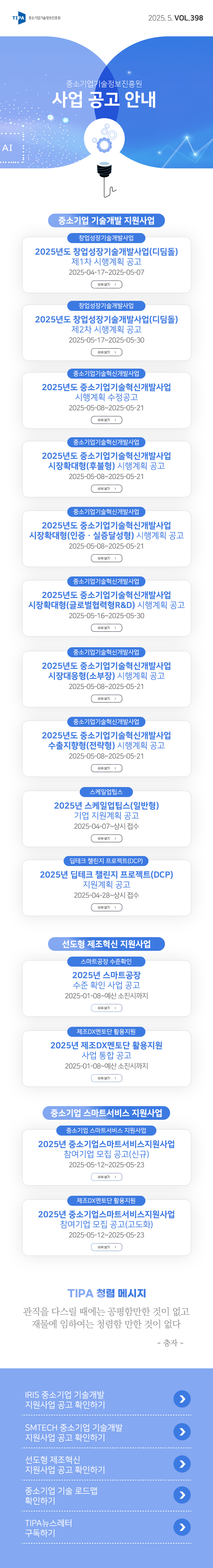Open 중소기업 기술 로드맵 확인하기
This screenshot has width=213, height=1568.
click(182, 1495)
